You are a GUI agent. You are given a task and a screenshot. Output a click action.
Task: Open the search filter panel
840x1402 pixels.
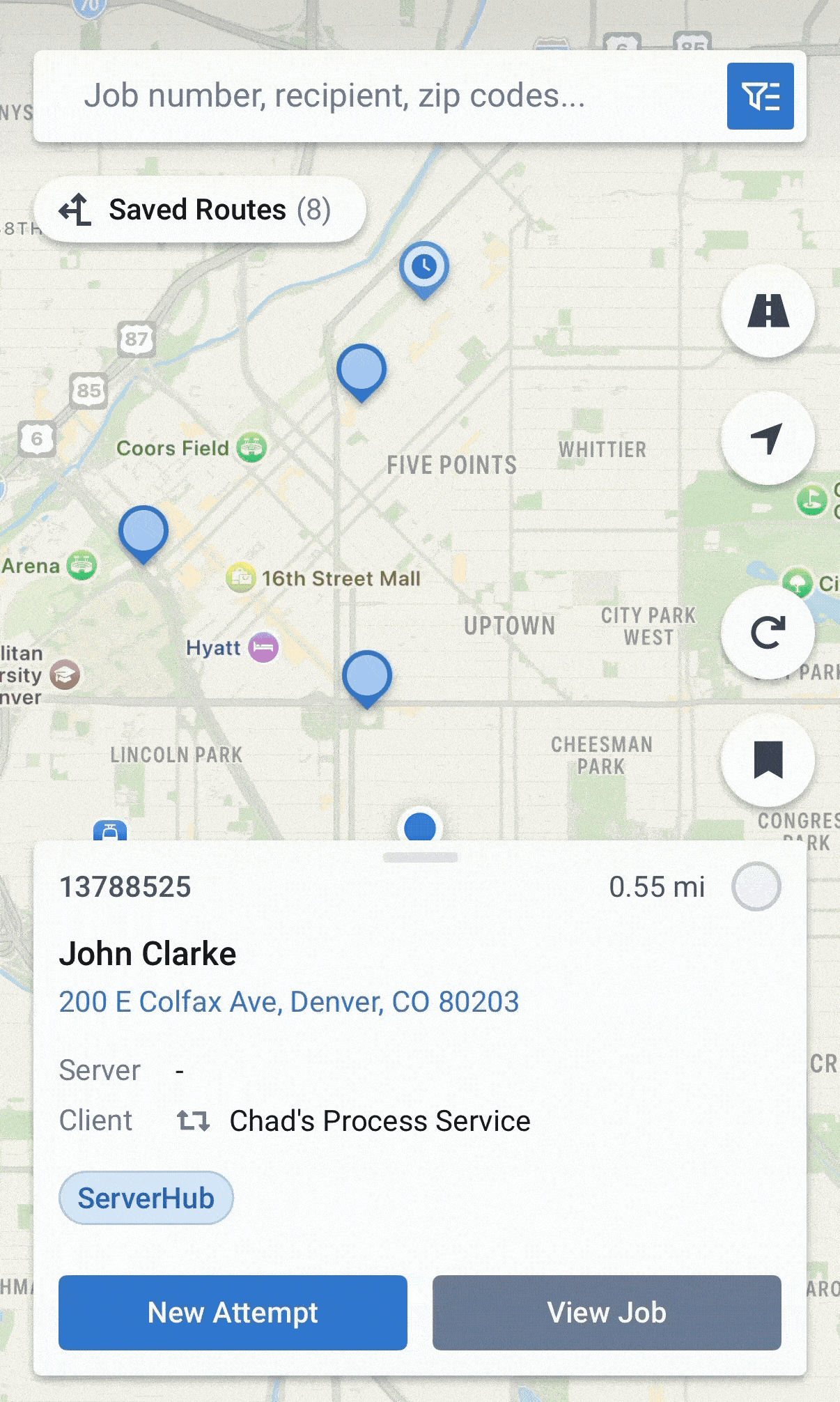760,96
